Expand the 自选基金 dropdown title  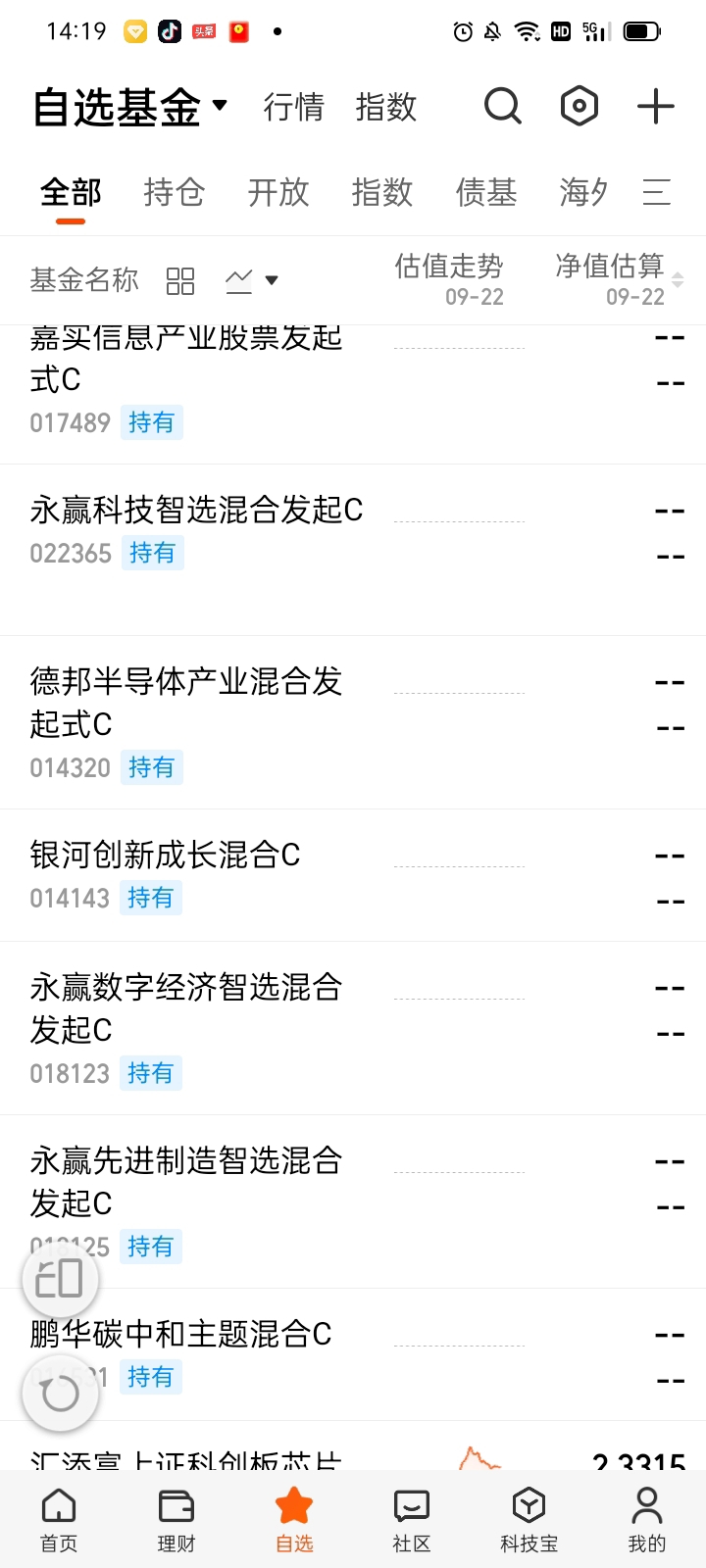129,107
